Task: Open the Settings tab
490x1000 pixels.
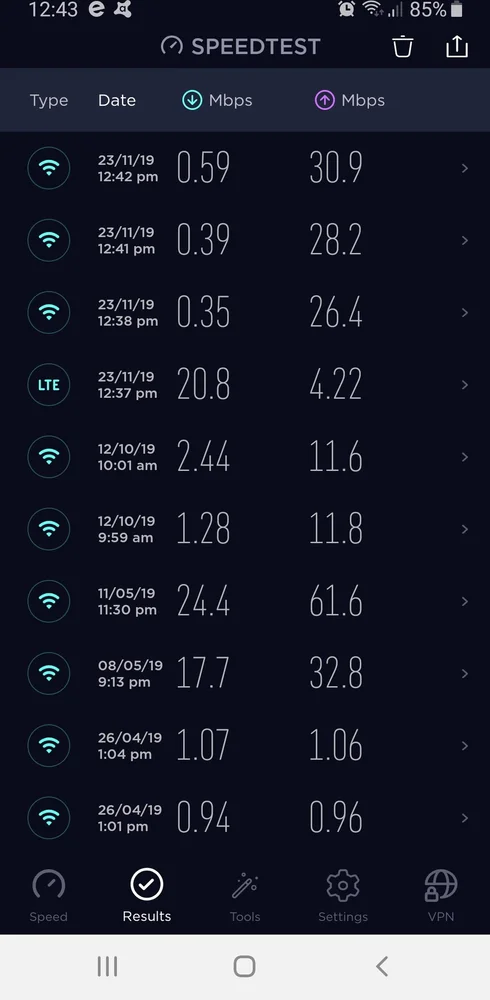Action: pyautogui.click(x=343, y=896)
